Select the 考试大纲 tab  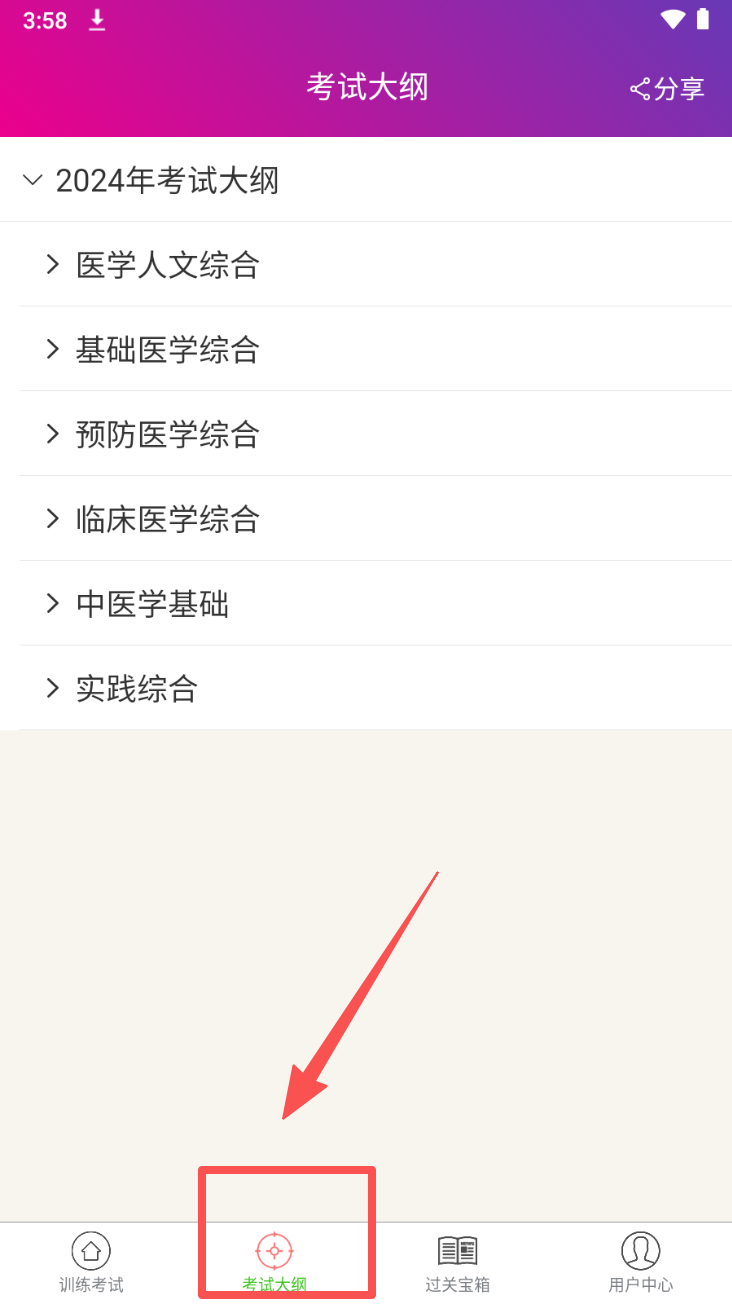(274, 1262)
